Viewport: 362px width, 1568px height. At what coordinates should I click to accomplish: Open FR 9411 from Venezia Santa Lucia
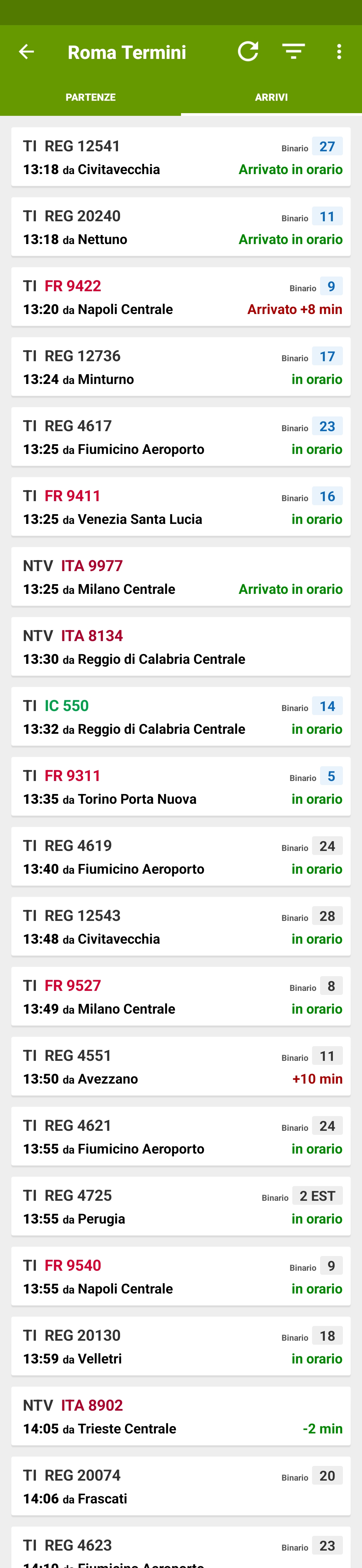181,507
